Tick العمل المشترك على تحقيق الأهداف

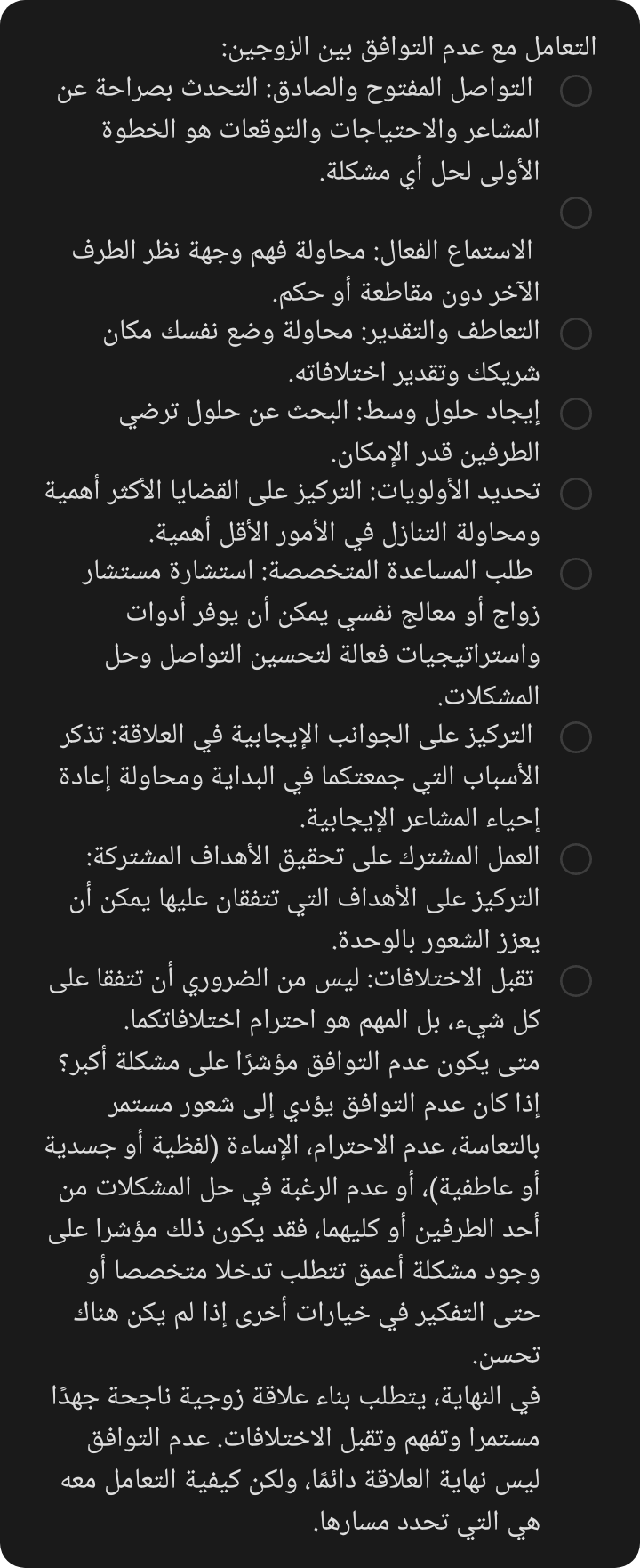coord(576,858)
